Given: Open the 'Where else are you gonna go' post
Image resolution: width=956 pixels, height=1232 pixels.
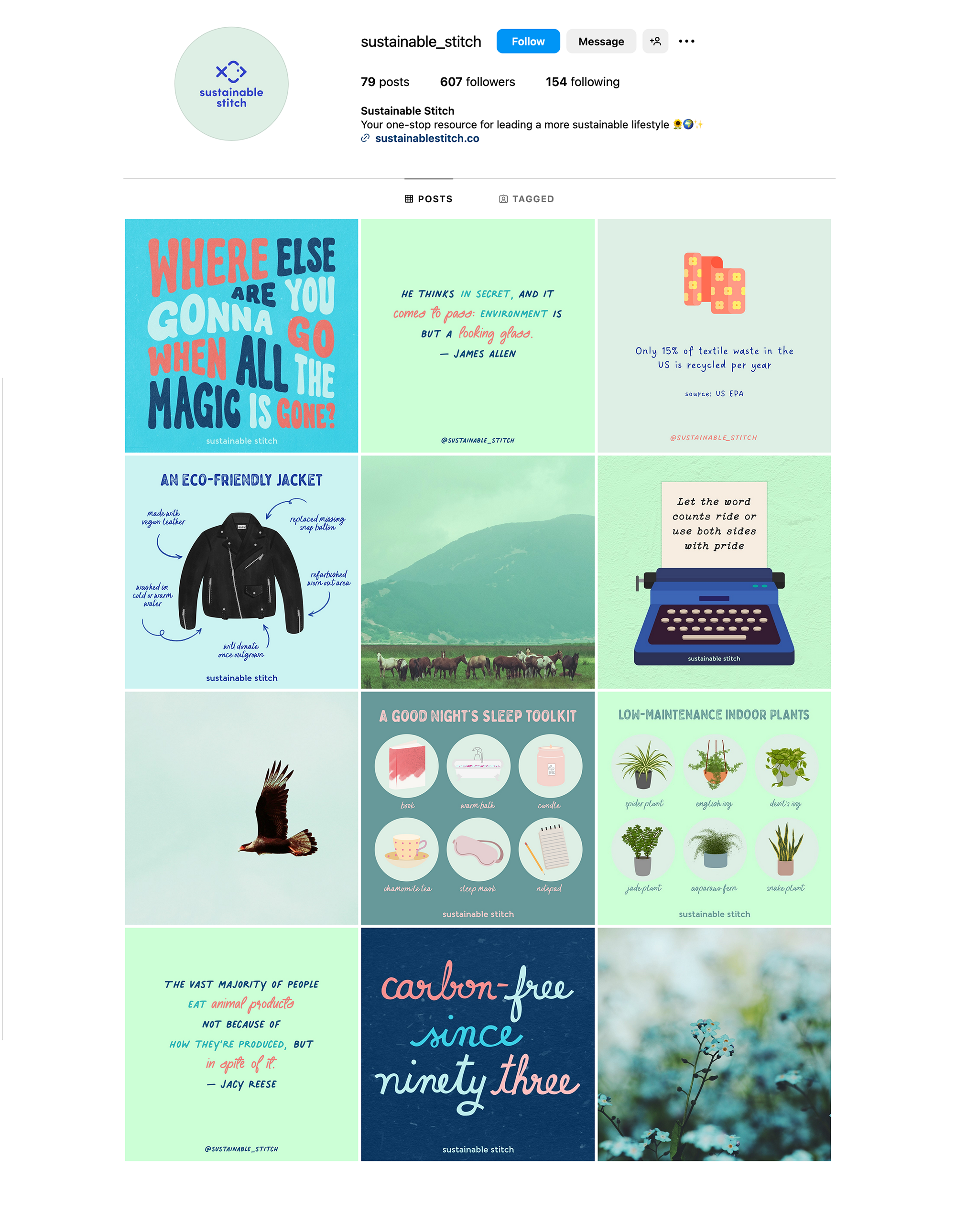Looking at the screenshot, I should tap(241, 335).
